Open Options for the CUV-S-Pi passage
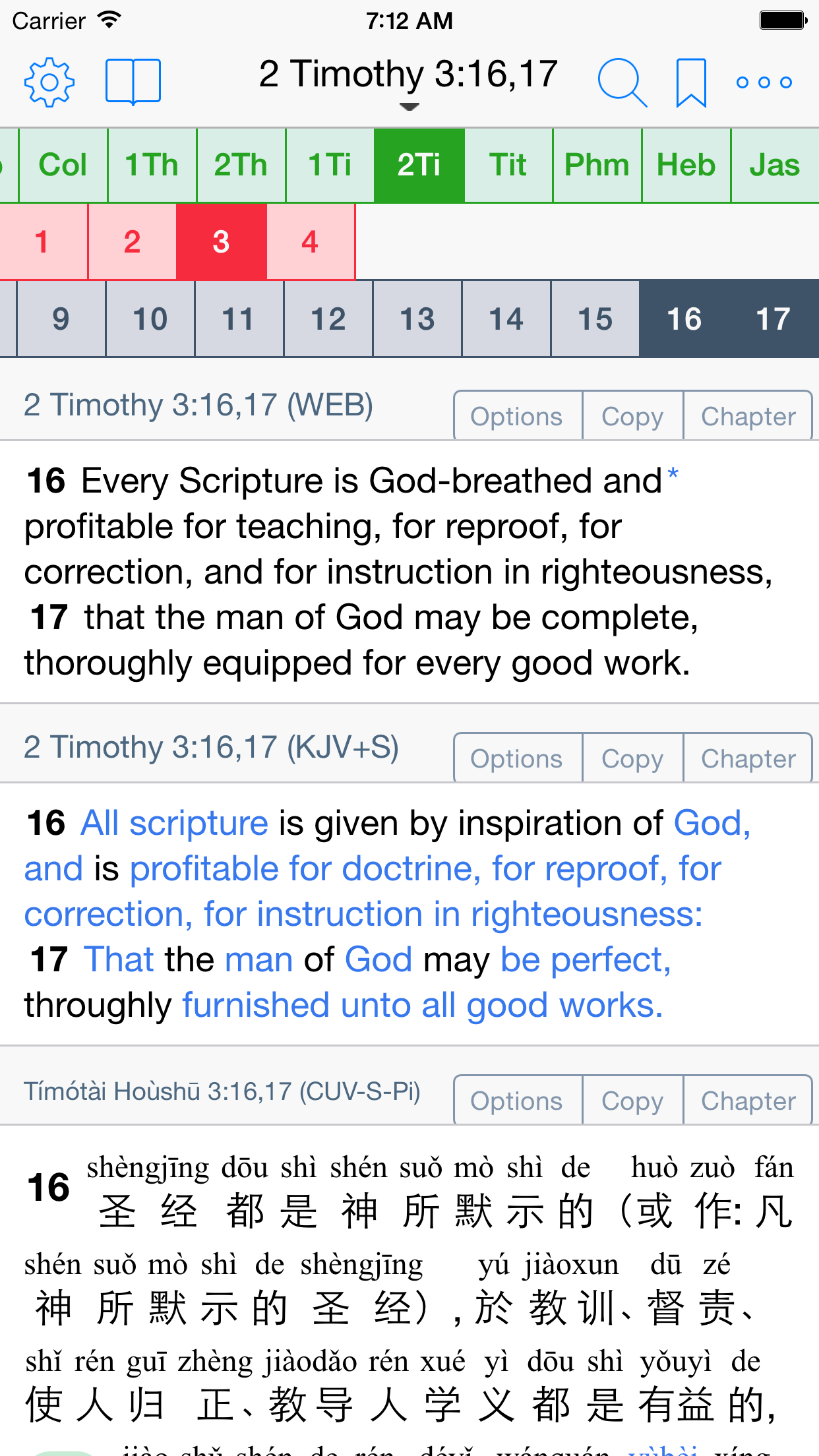 tap(517, 1101)
